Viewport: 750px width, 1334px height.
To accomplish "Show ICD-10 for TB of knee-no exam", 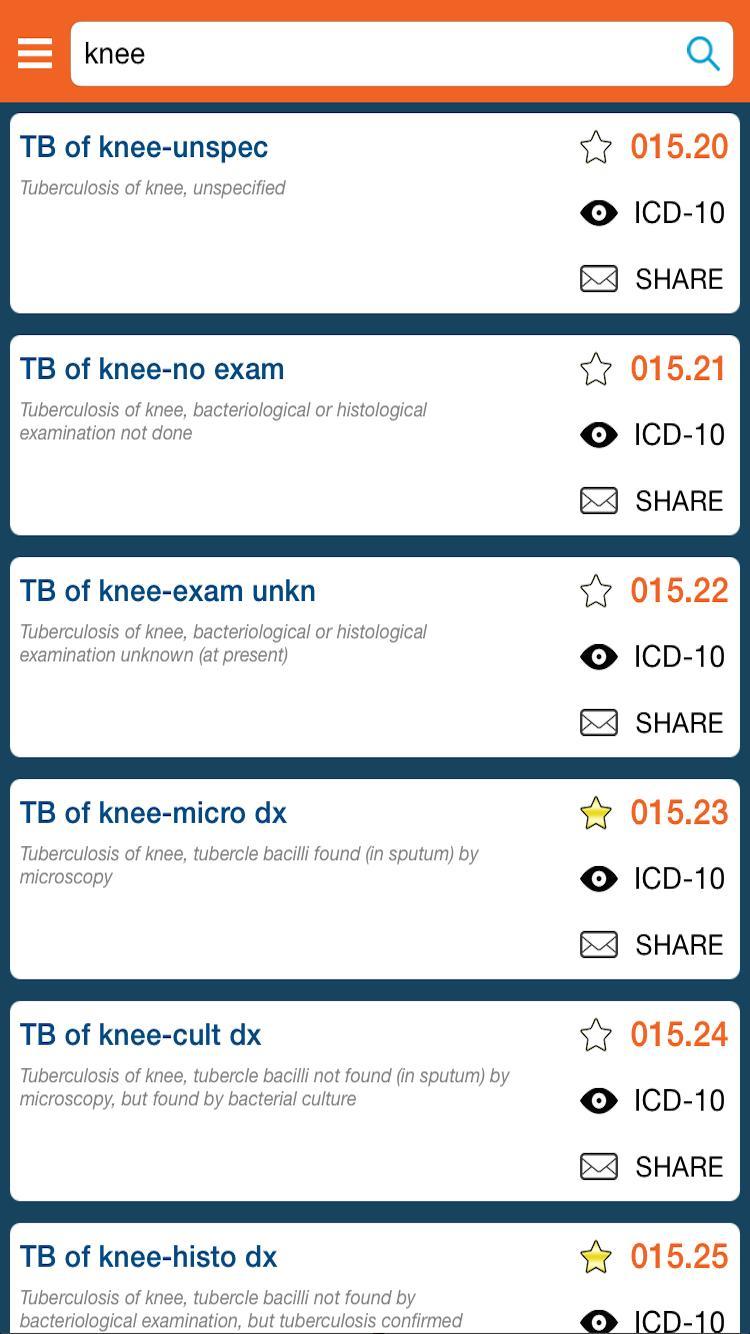I will (653, 435).
